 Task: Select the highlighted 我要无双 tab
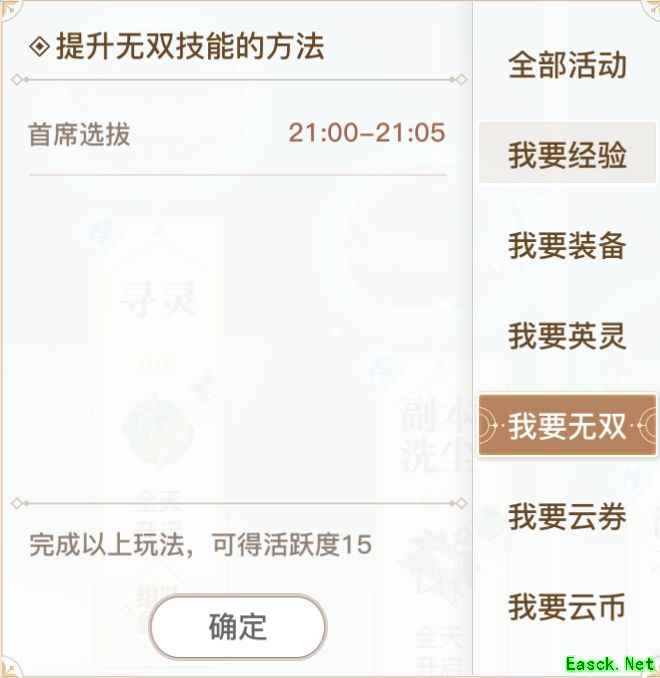567,426
